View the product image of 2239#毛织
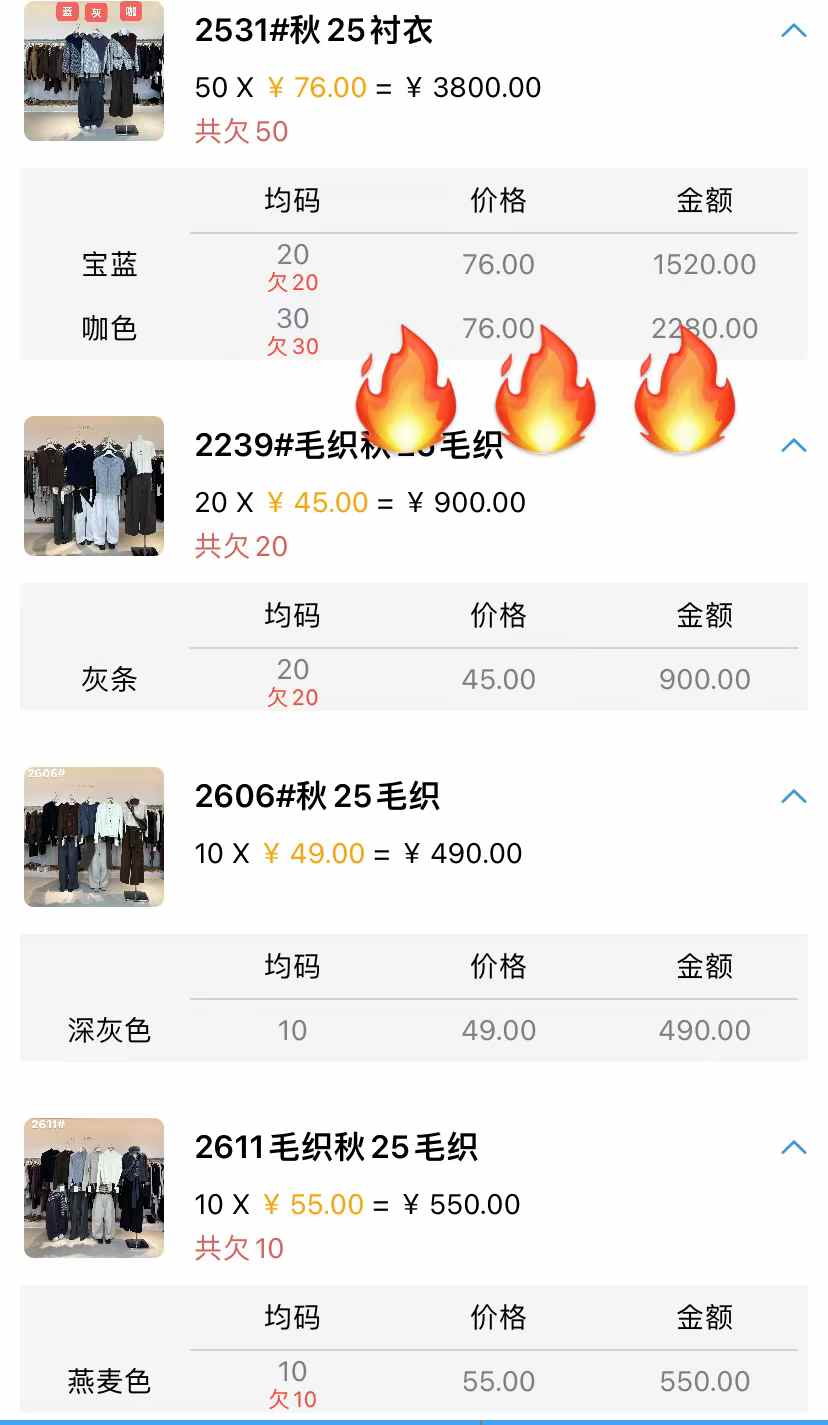828x1425 pixels. 94,486
